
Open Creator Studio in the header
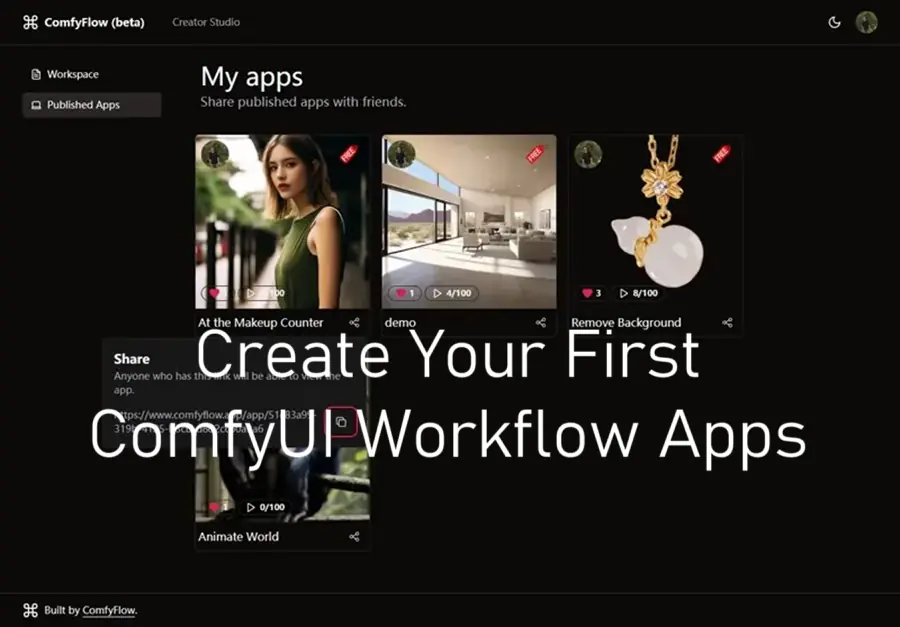pos(206,22)
